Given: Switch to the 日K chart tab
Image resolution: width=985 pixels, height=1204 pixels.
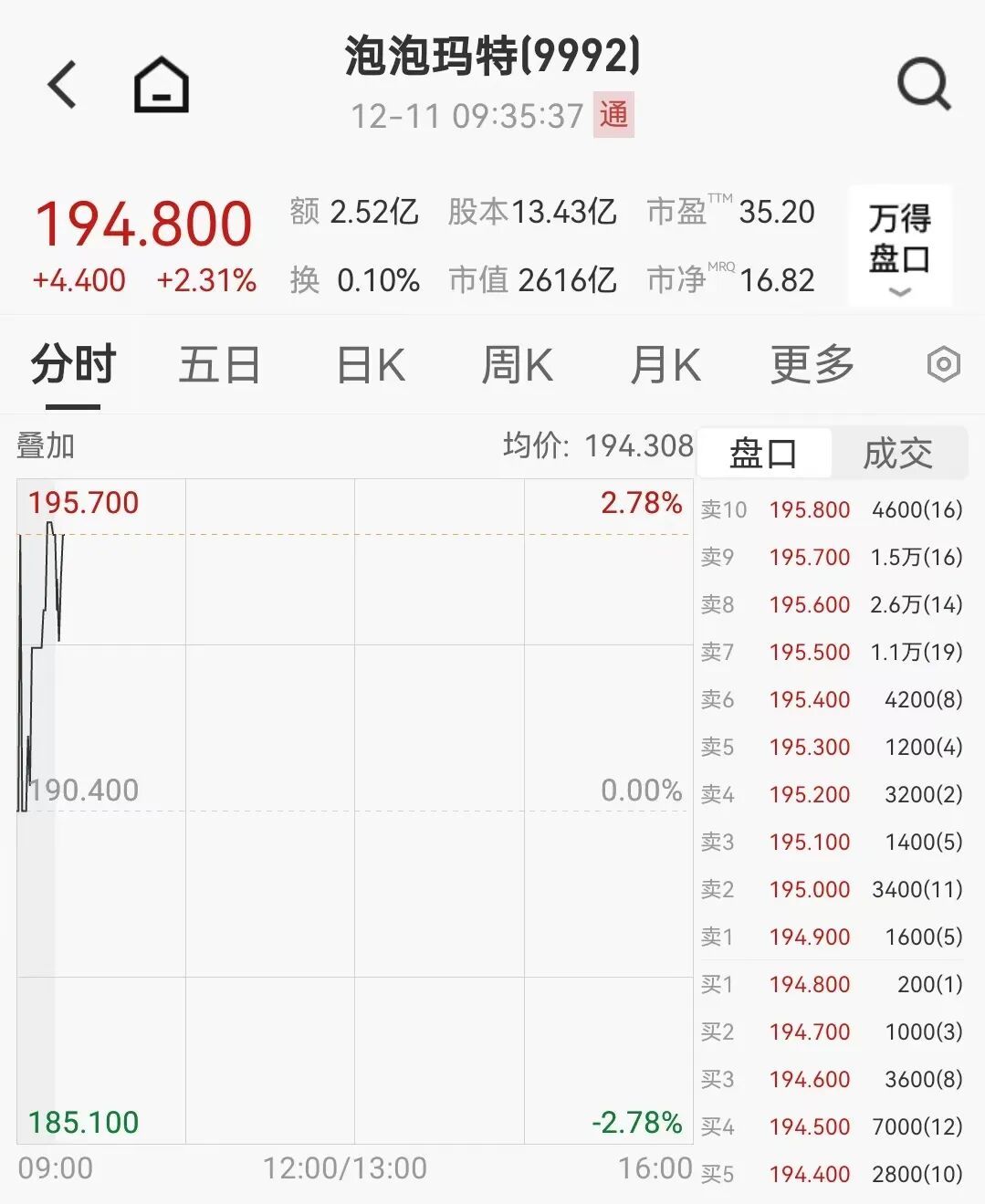Looking at the screenshot, I should point(371,365).
